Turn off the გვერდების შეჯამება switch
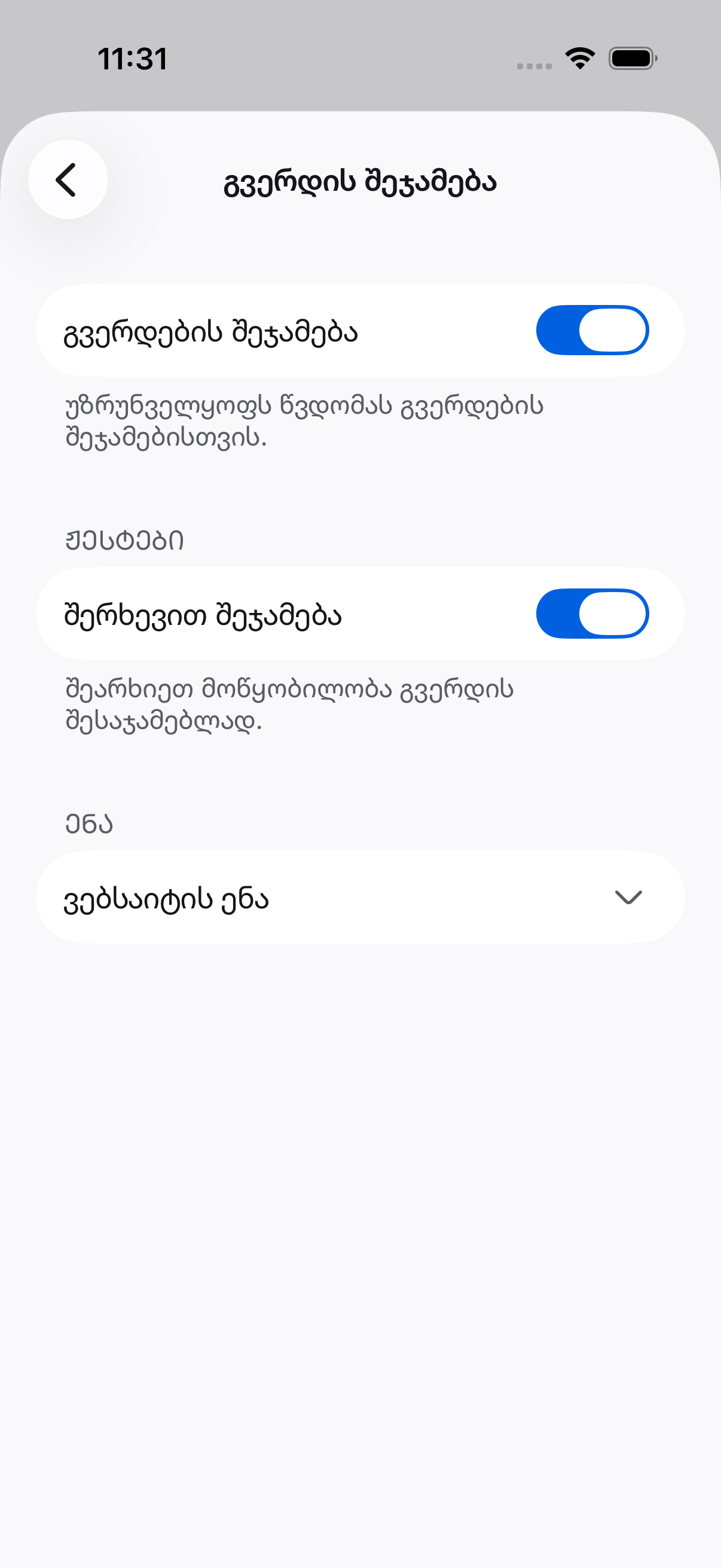This screenshot has height=1568, width=721. (592, 330)
